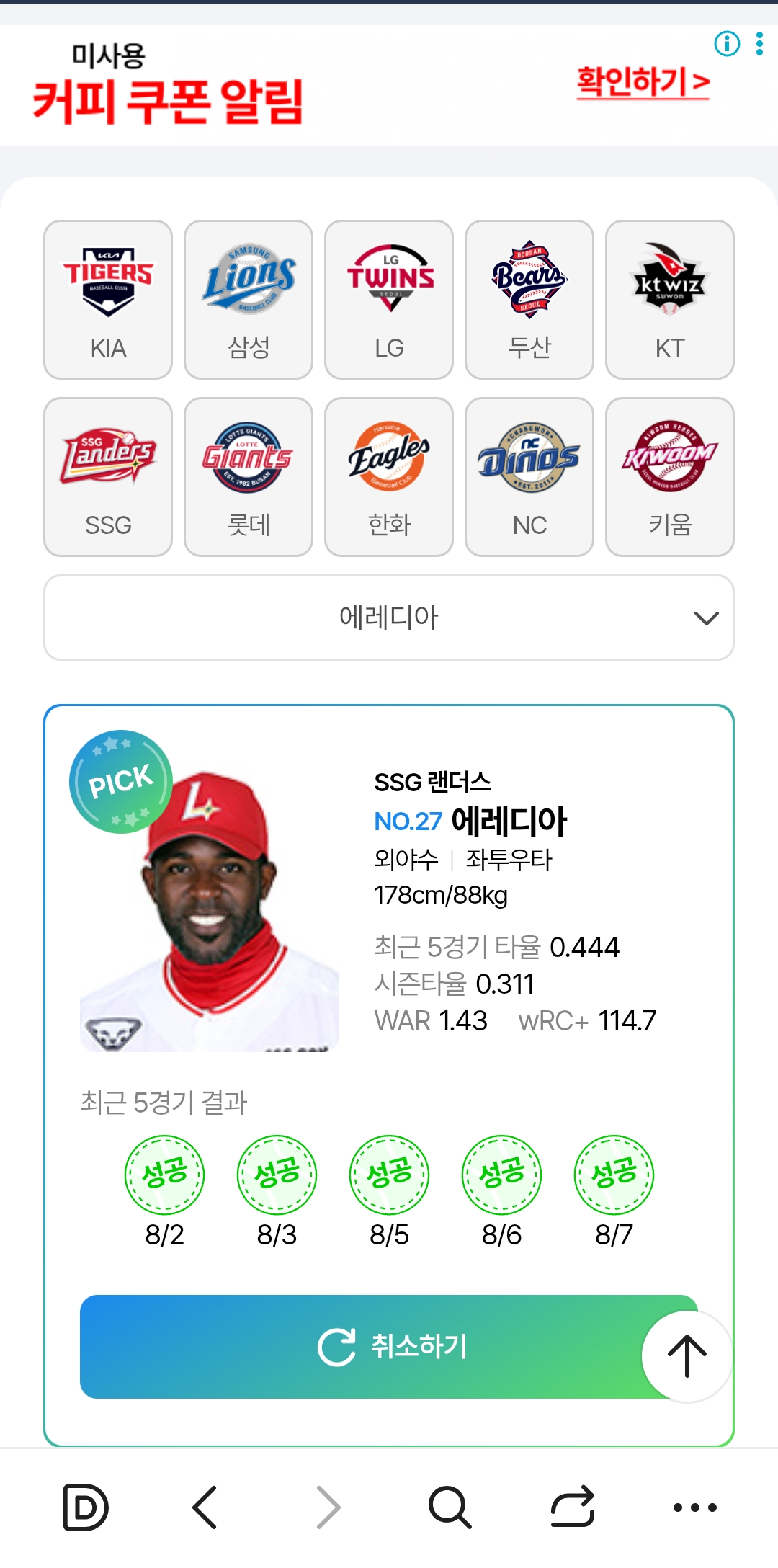Image resolution: width=778 pixels, height=1568 pixels.
Task: Share the page from the bottom toolbar
Action: 573,1507
